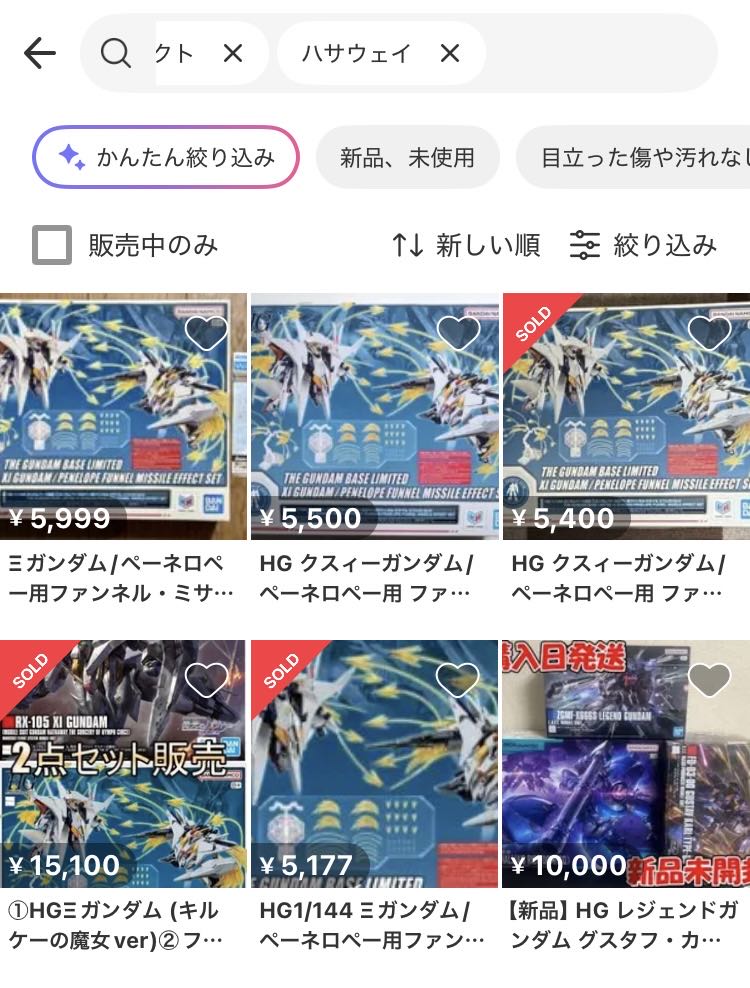750x988 pixels.
Task: Go back with the arrow icon
Action: pos(40,53)
